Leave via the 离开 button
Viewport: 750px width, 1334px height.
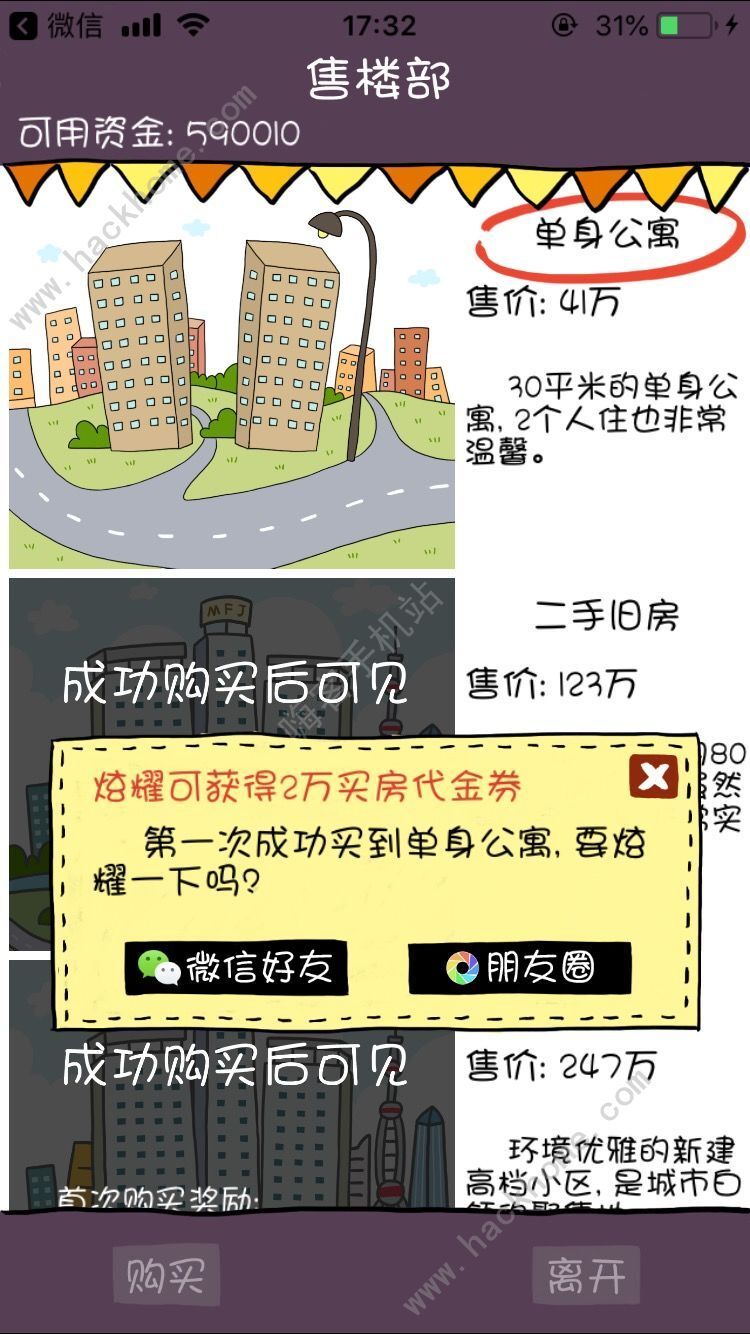(x=586, y=1275)
